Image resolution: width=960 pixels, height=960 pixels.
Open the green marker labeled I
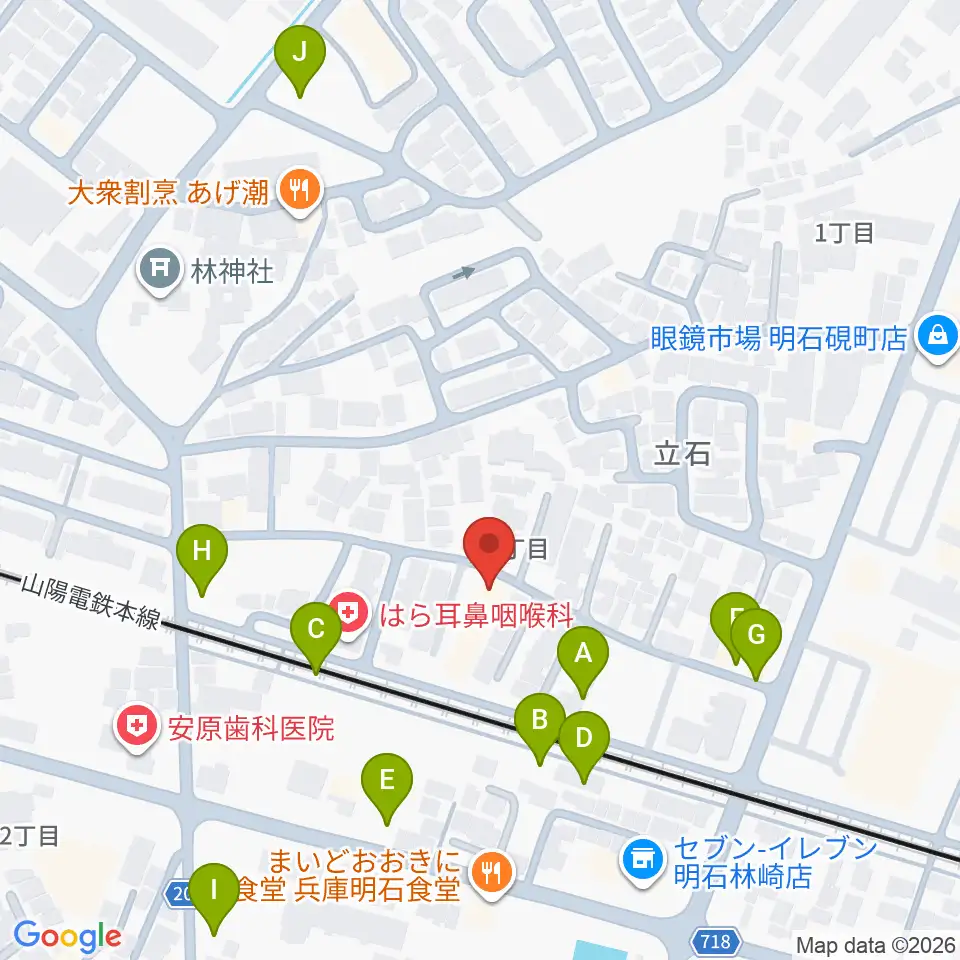click(x=214, y=898)
